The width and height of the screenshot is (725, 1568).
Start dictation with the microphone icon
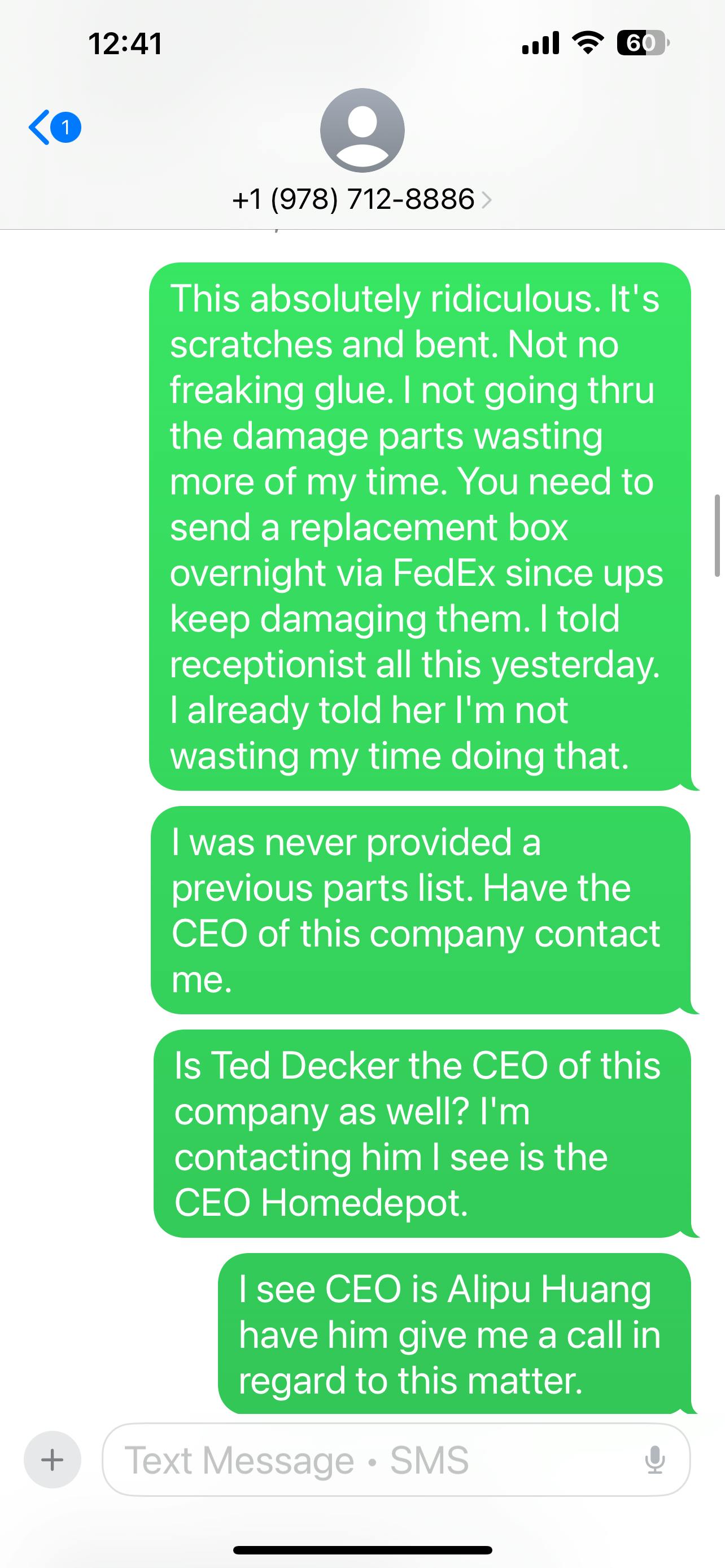[x=655, y=1460]
